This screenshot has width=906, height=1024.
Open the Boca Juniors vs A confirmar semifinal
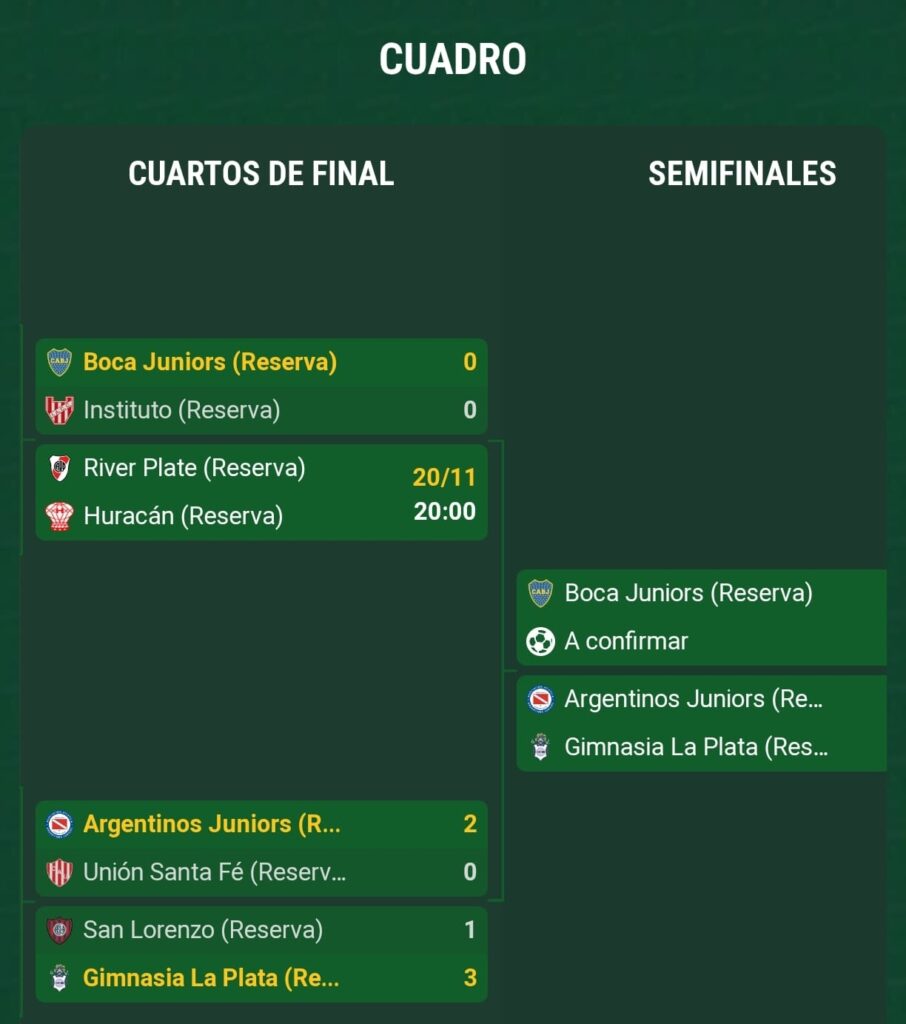coord(701,617)
